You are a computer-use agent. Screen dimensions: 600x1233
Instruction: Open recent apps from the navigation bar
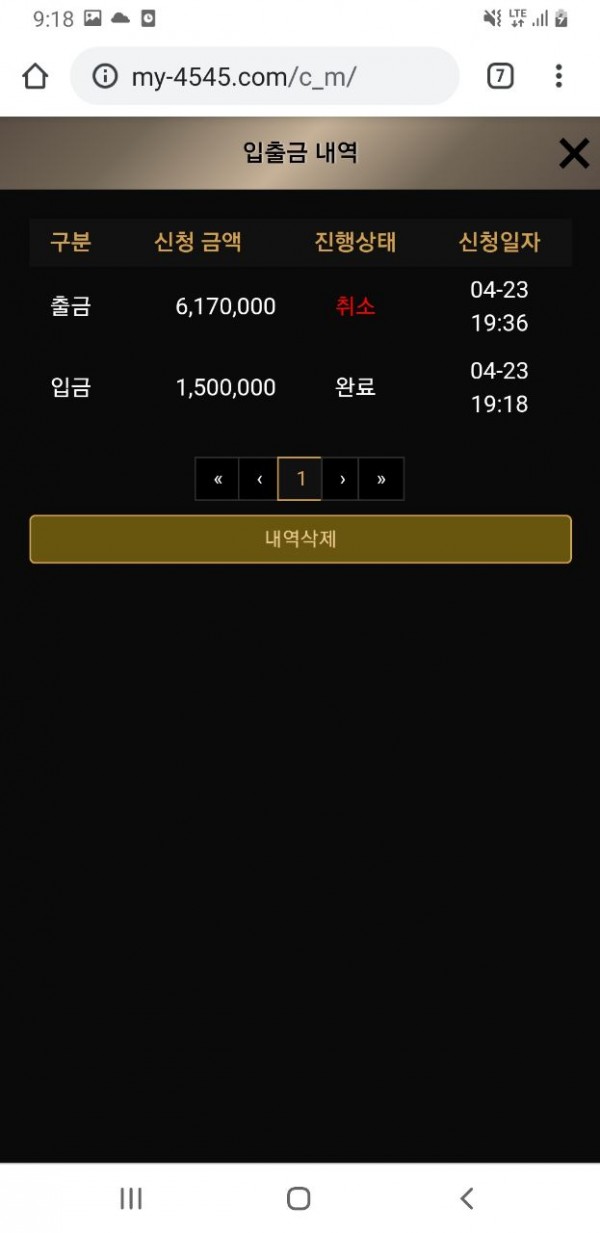[x=131, y=1198]
